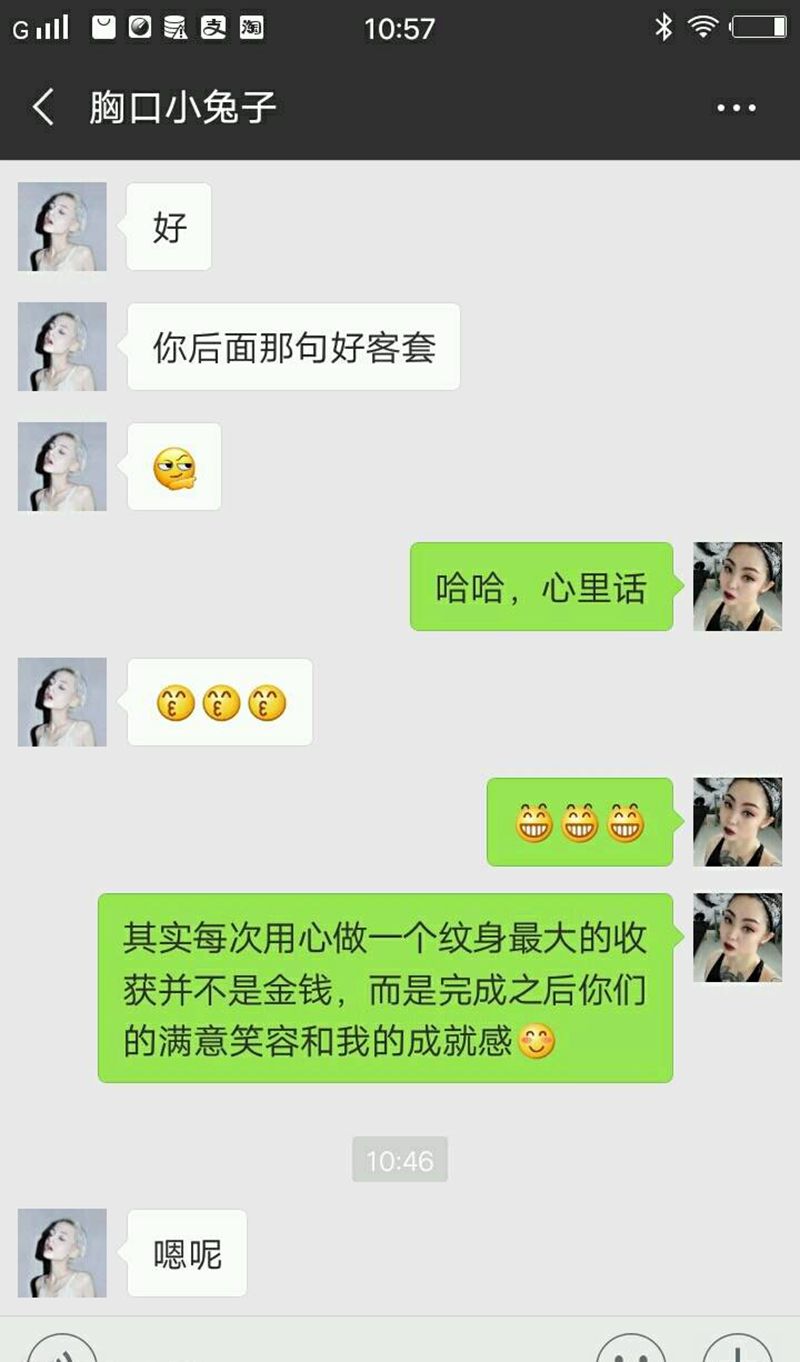Open contact avatar beside the 你后面那句好客套 message
The image size is (800, 1362).
(62, 346)
